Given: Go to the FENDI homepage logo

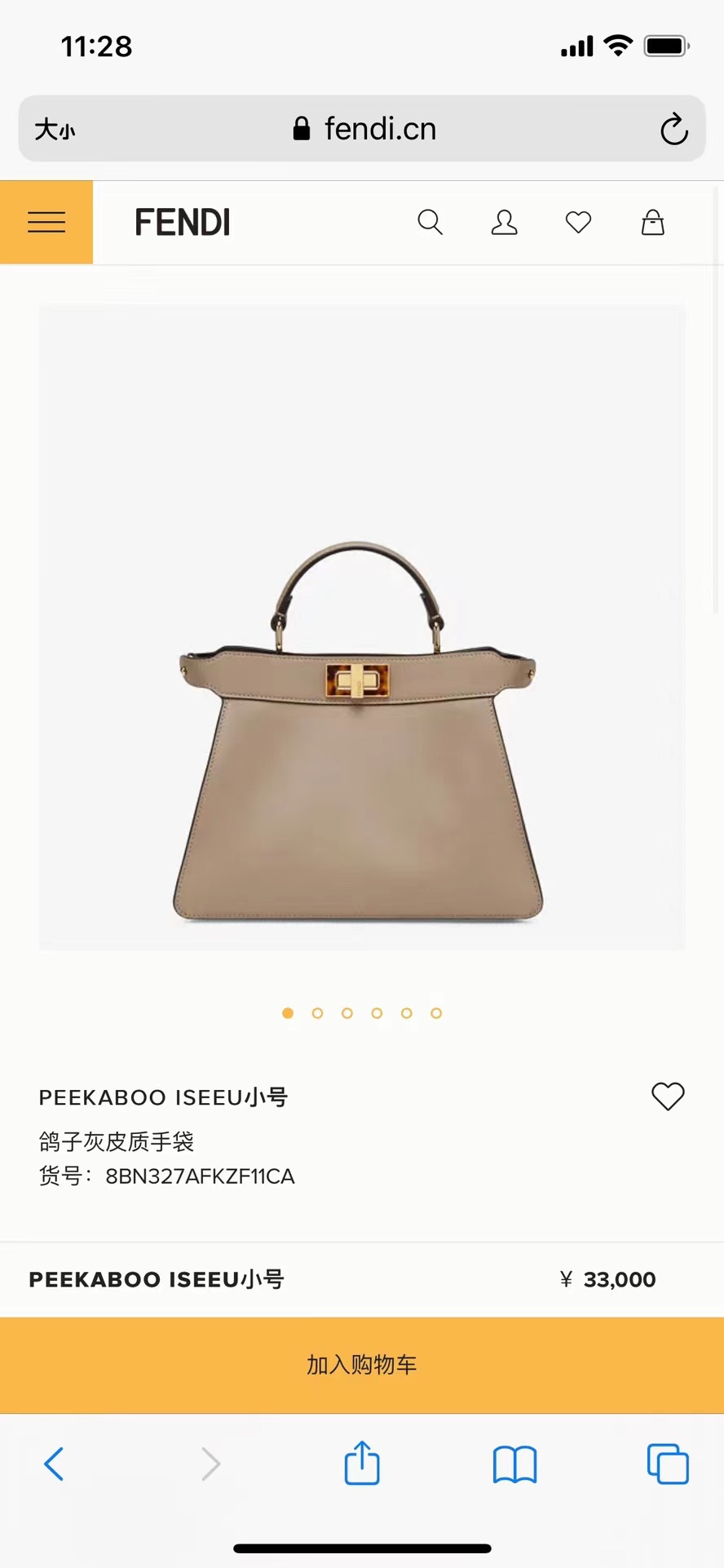Looking at the screenshot, I should (x=183, y=222).
